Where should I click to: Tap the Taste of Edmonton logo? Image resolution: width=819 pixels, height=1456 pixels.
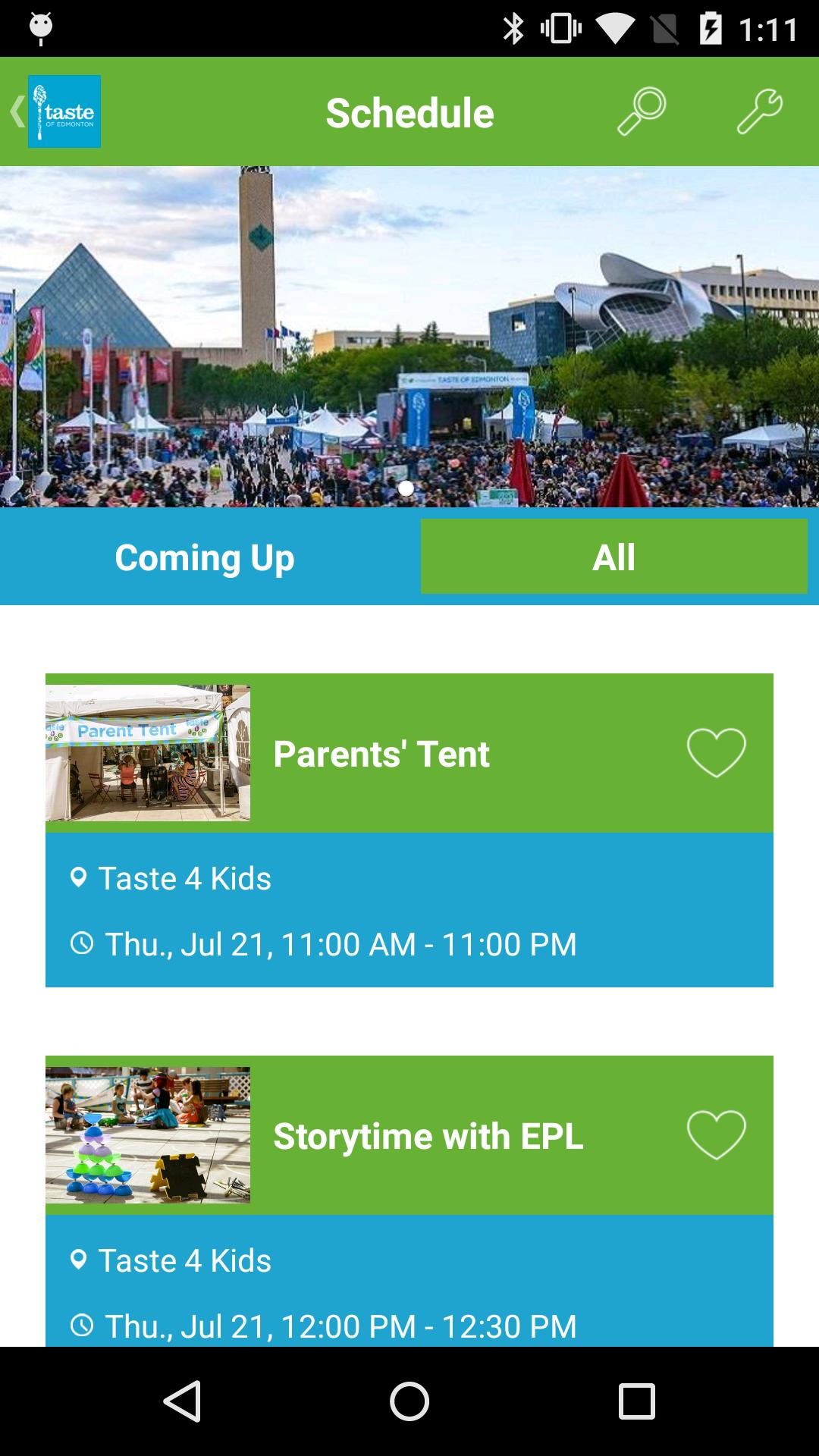[x=64, y=110]
